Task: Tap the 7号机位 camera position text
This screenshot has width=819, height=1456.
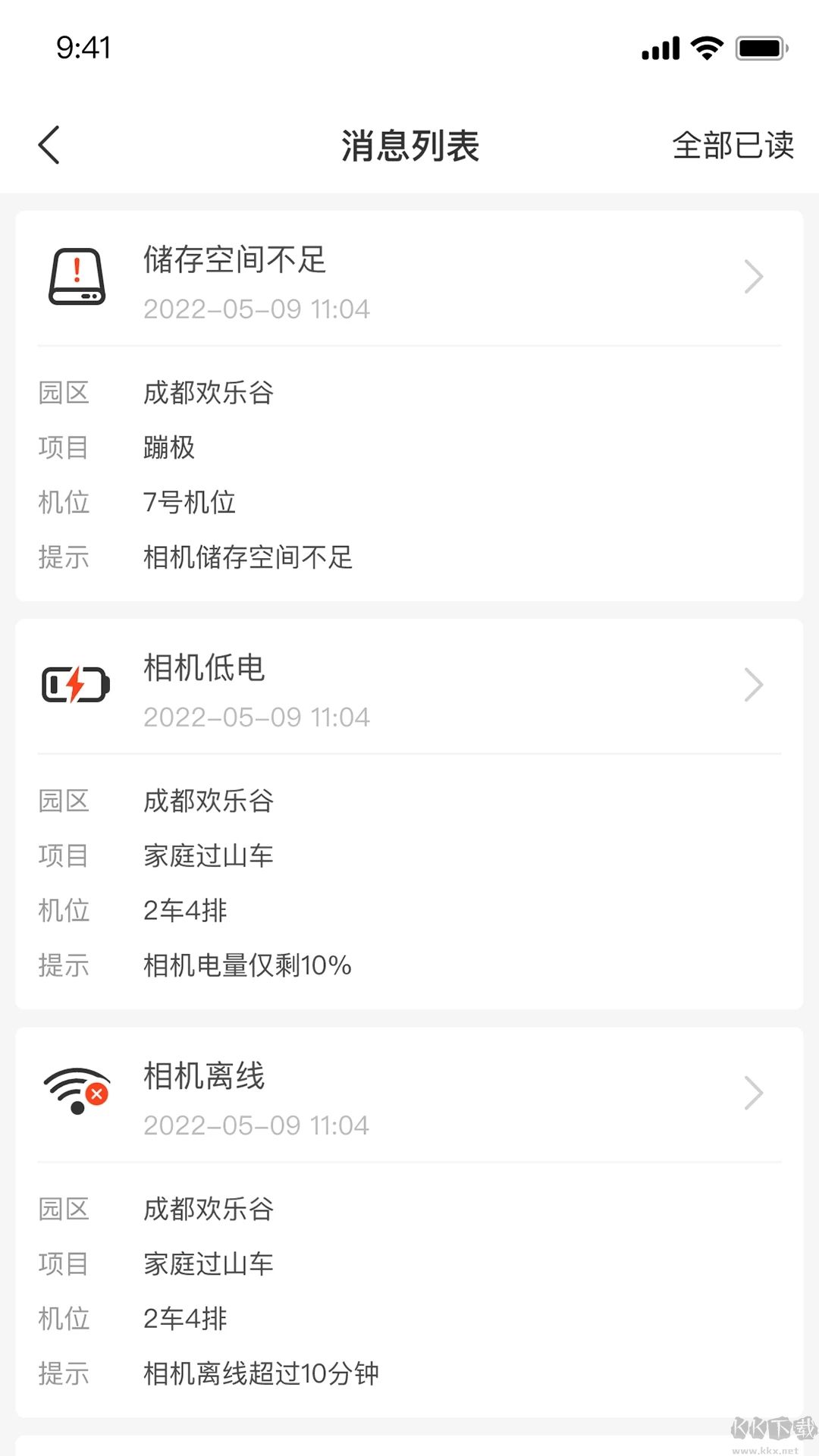Action: point(190,502)
